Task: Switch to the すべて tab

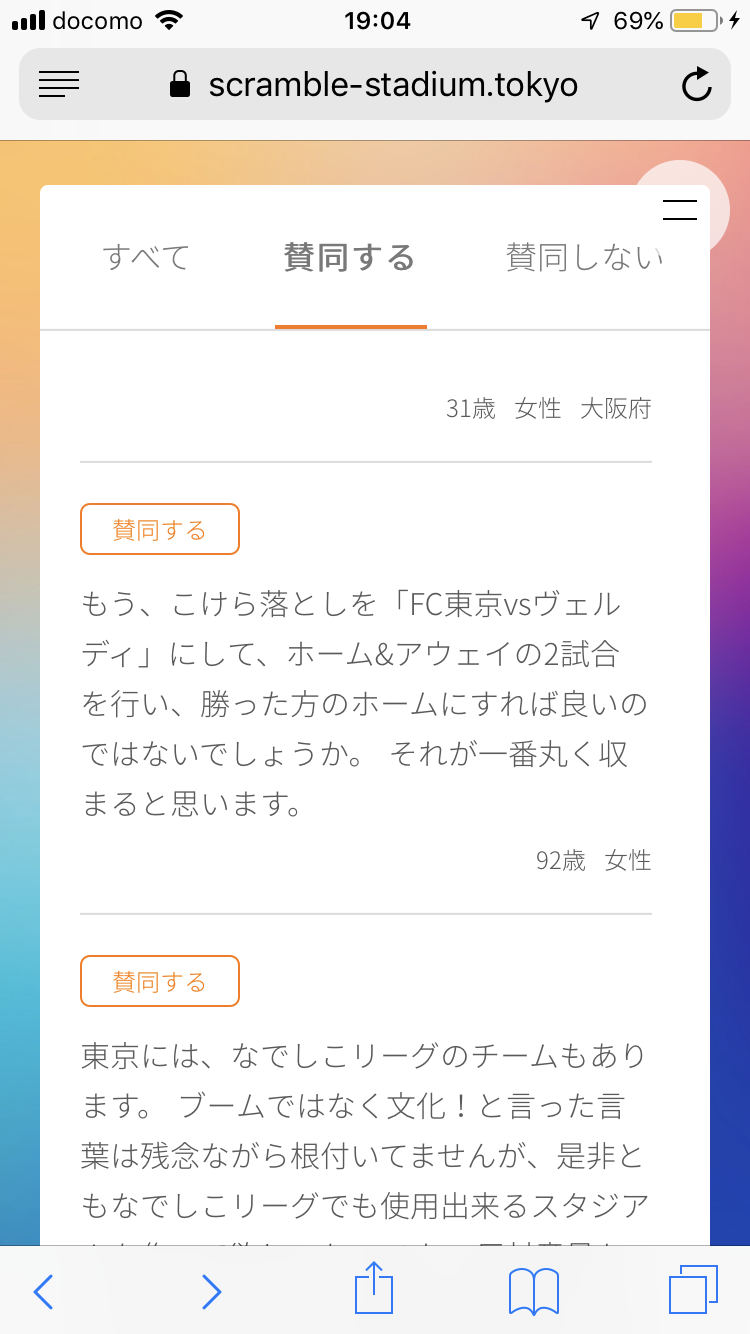Action: coord(146,258)
